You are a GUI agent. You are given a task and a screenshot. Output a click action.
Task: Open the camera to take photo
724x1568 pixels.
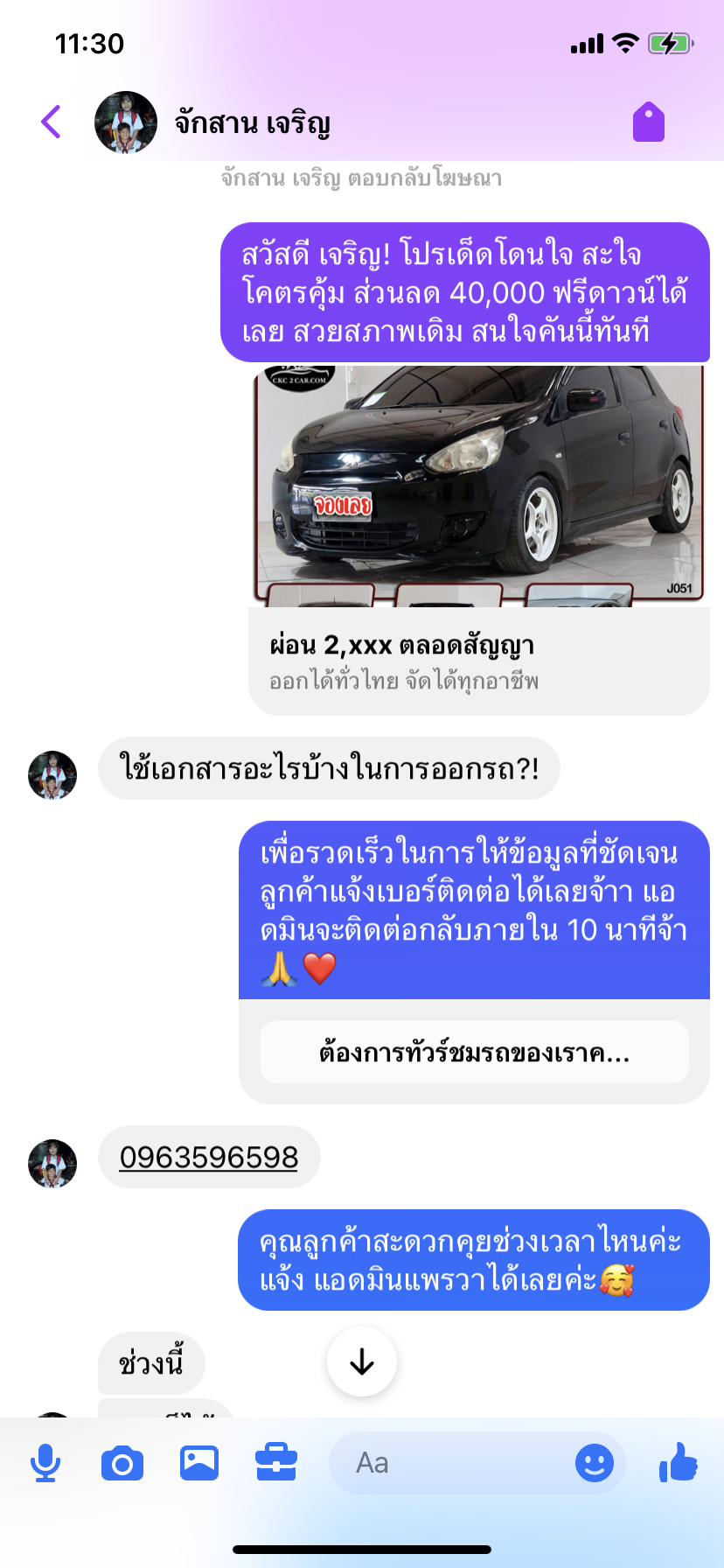point(122,1463)
